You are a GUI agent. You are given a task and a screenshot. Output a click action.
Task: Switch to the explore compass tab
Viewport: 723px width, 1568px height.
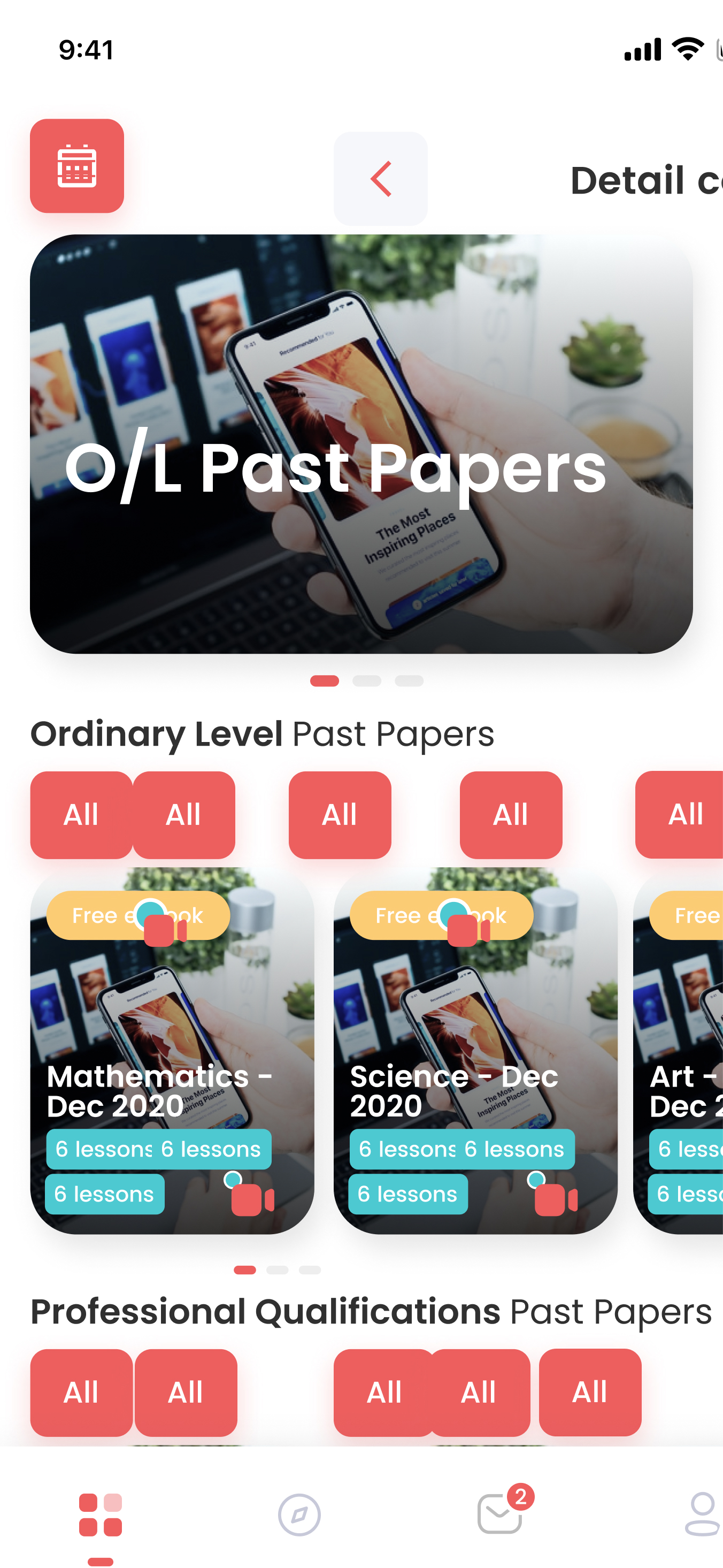coord(299,1515)
